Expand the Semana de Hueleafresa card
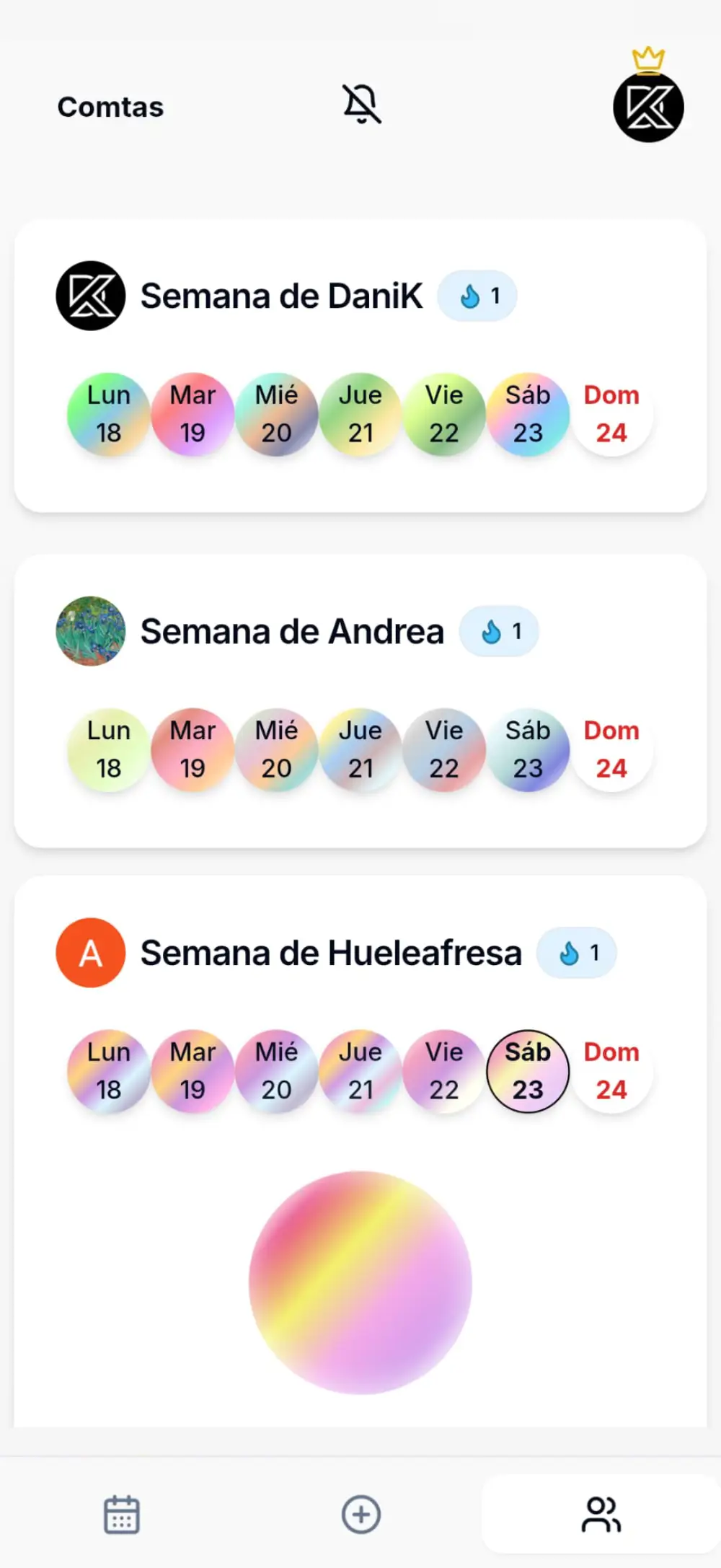The height and width of the screenshot is (1568, 721). pos(332,952)
